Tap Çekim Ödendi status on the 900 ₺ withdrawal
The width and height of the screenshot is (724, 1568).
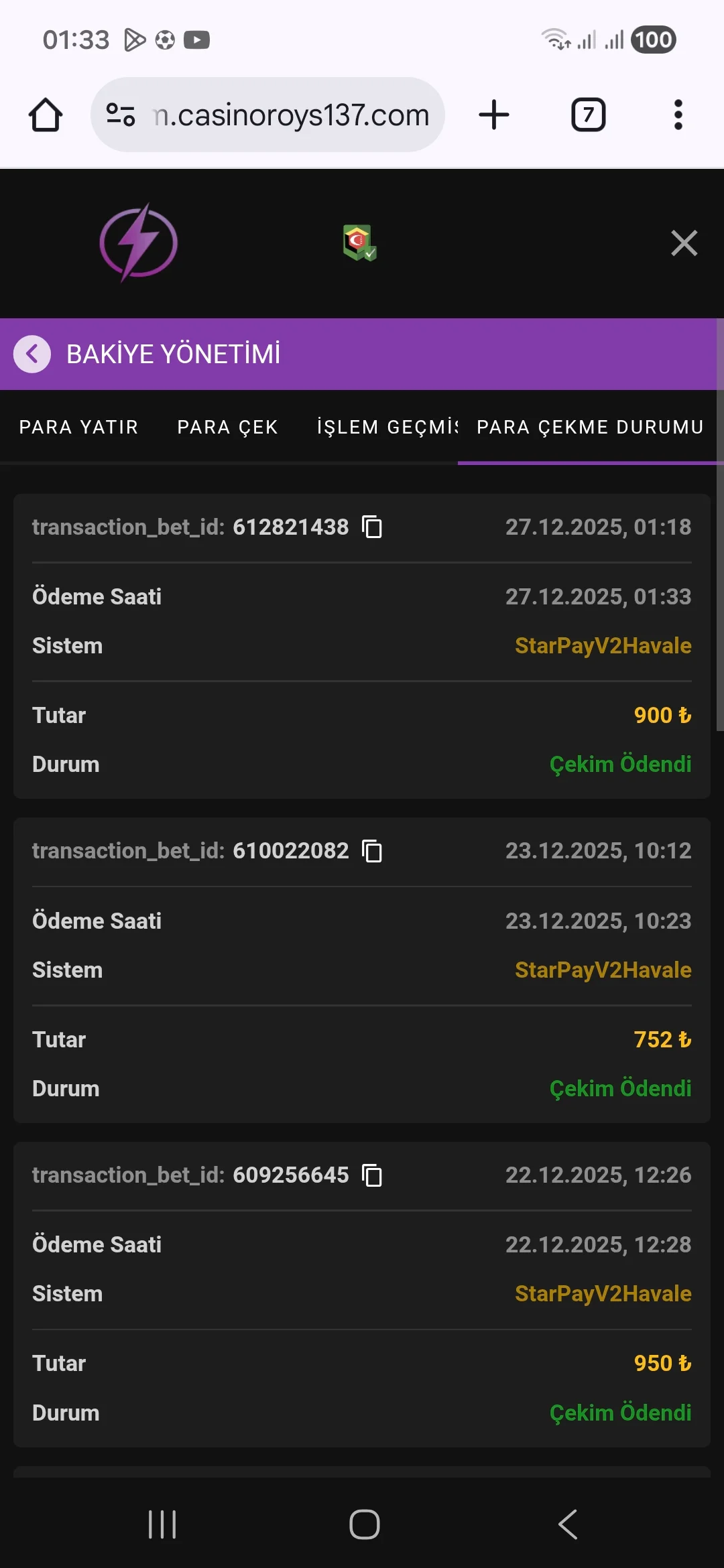pos(621,764)
